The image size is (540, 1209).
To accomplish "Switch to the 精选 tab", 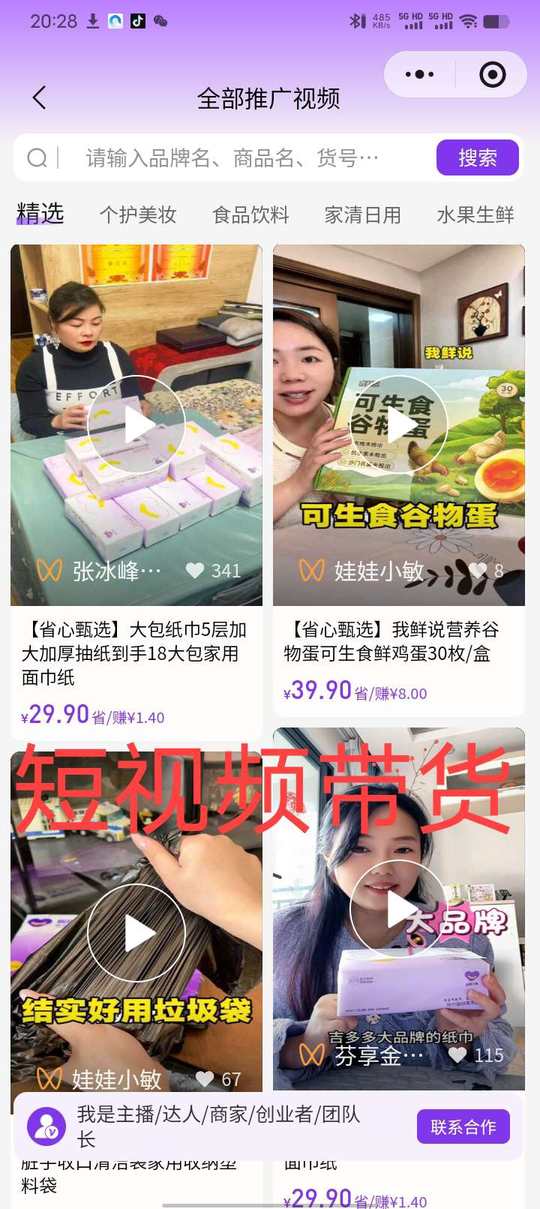I will click(40, 213).
